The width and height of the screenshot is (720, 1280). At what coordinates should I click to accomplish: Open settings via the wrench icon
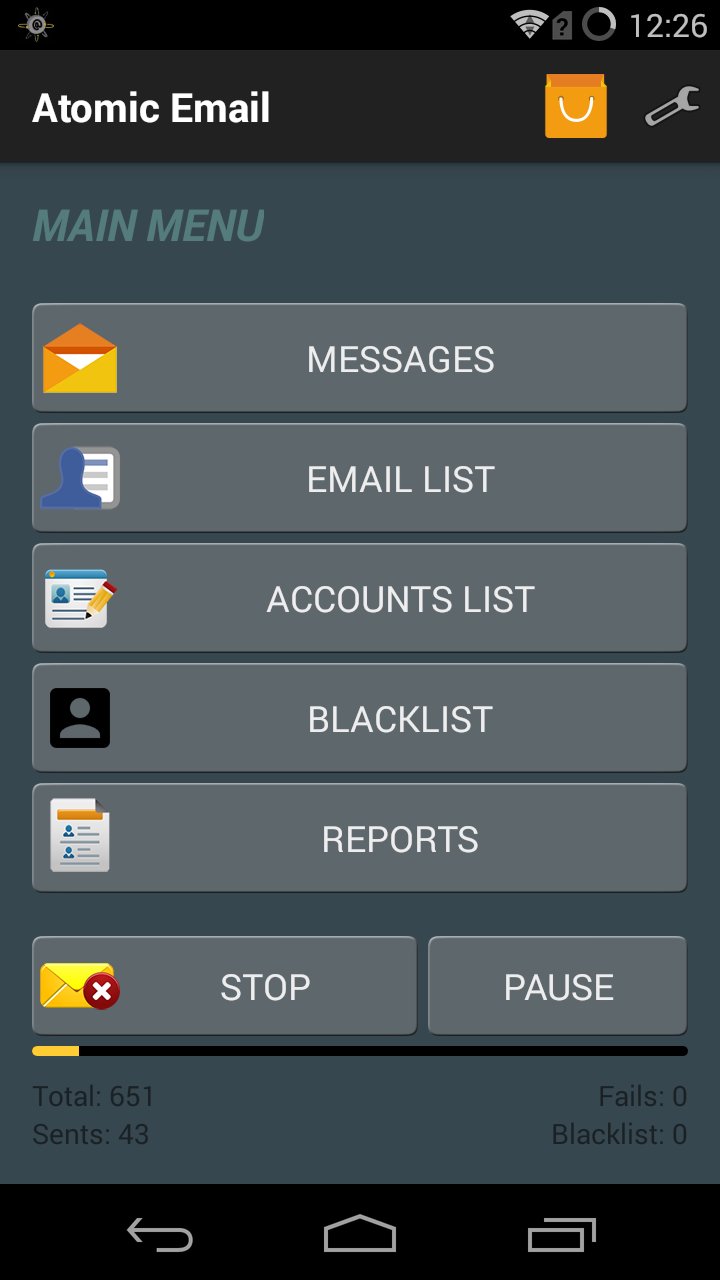click(673, 105)
